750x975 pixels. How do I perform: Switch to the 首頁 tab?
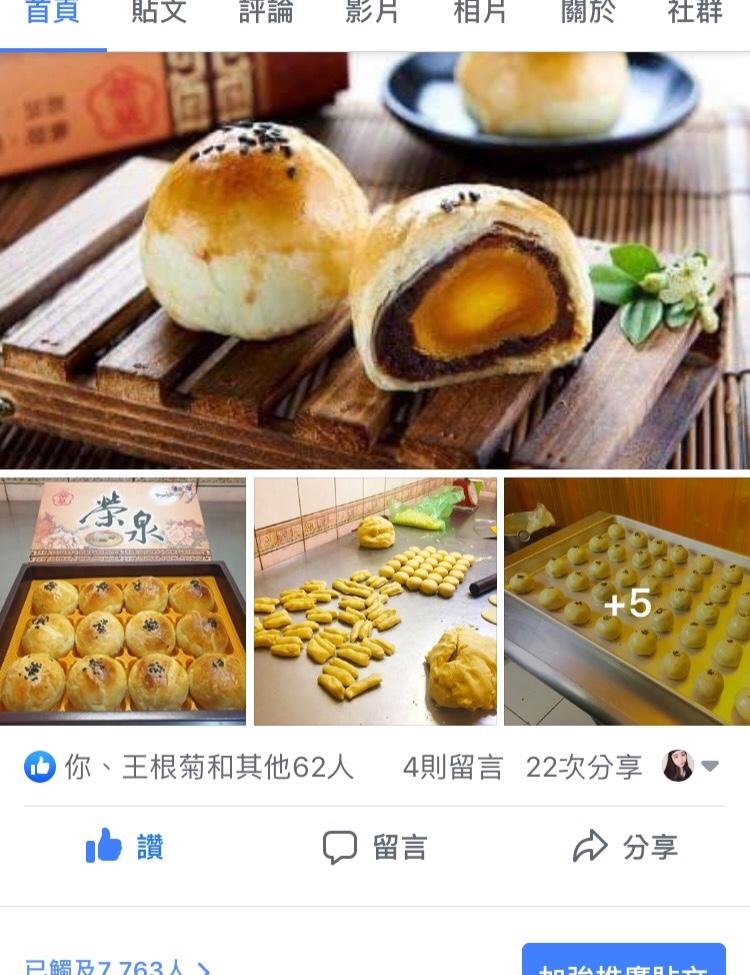[52, 14]
